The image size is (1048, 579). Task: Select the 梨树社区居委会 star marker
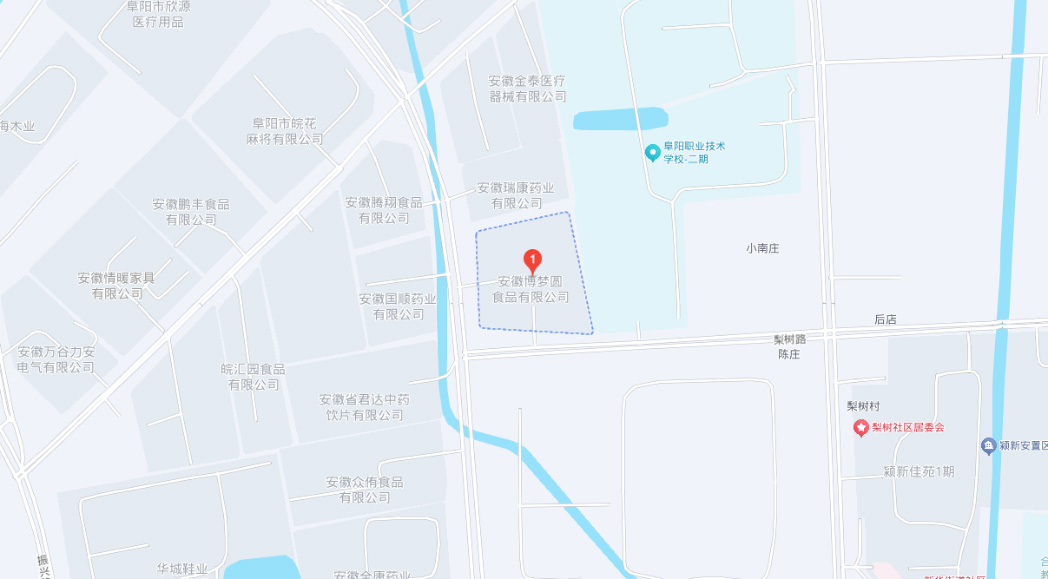click(861, 428)
